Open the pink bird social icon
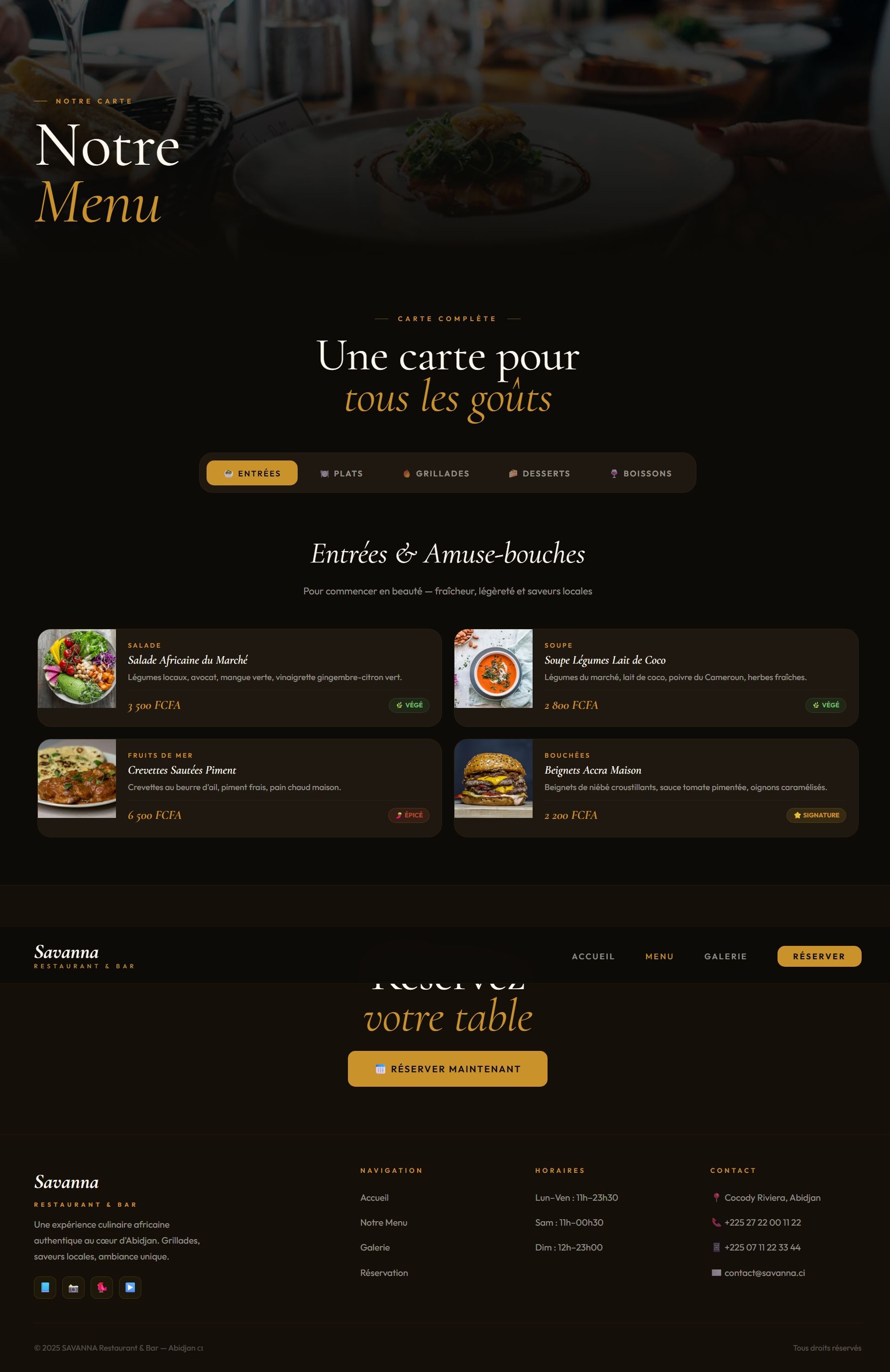The image size is (890, 1372). click(x=102, y=1287)
